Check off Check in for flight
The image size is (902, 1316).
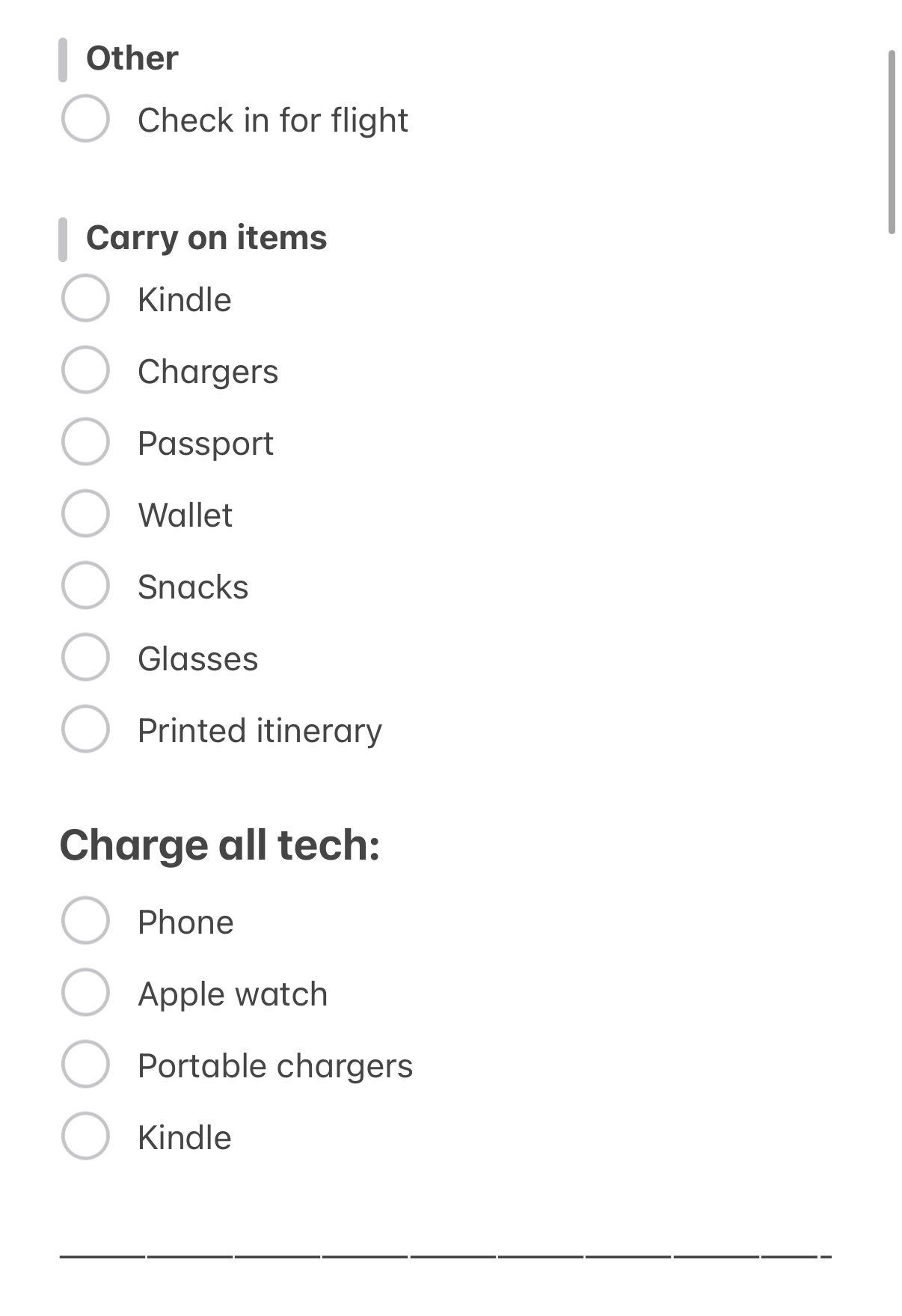[85, 118]
